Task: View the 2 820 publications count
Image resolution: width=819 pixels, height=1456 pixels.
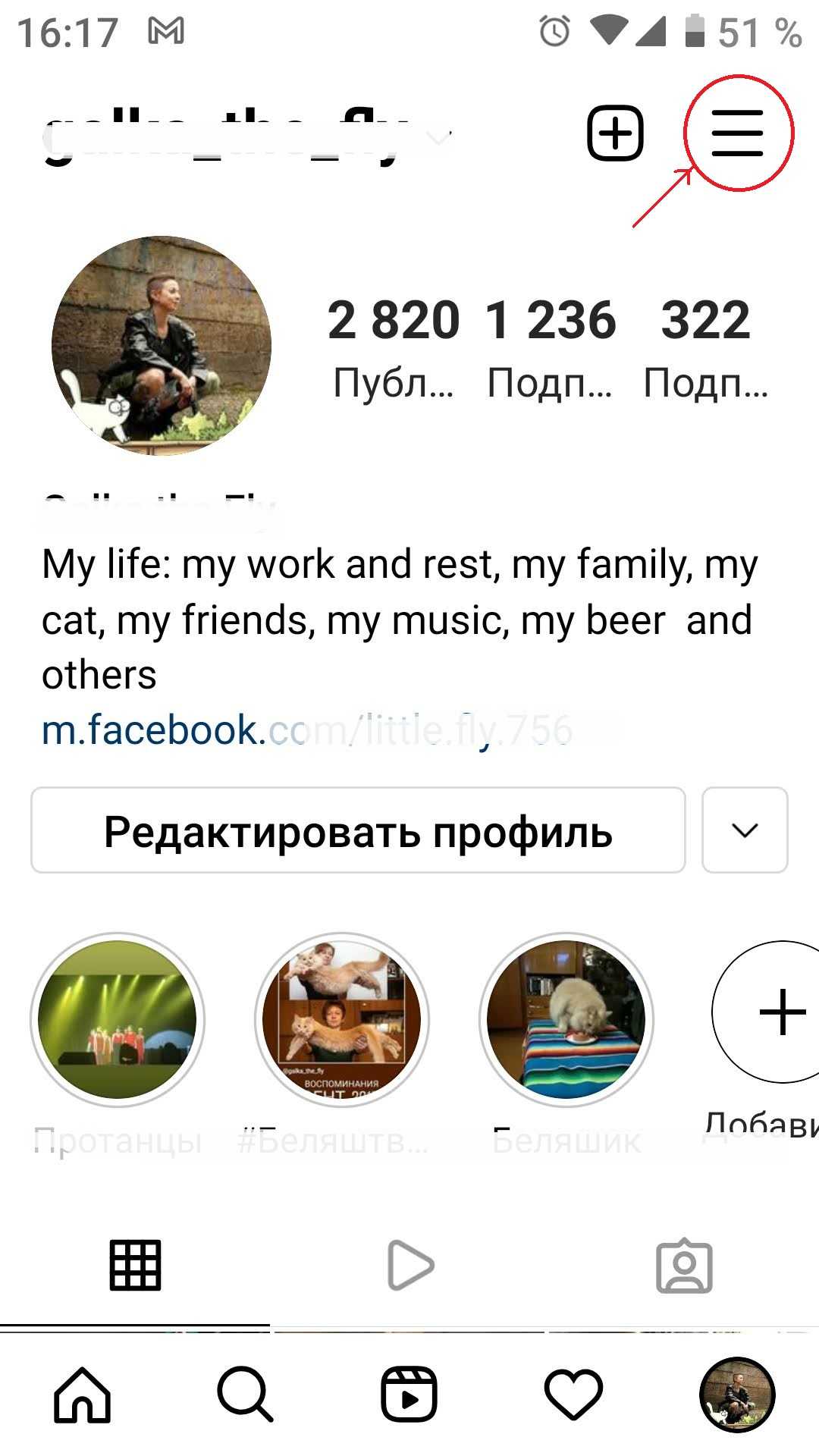Action: (x=394, y=345)
